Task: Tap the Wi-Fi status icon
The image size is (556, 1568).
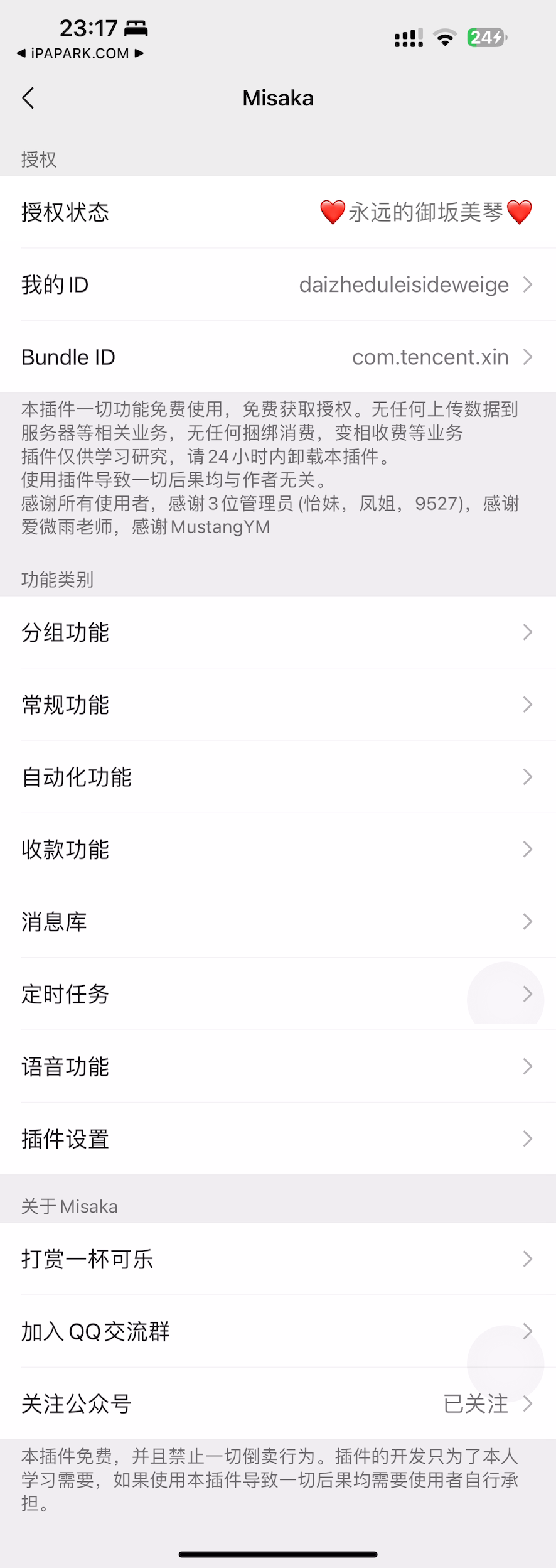Action: click(x=445, y=38)
